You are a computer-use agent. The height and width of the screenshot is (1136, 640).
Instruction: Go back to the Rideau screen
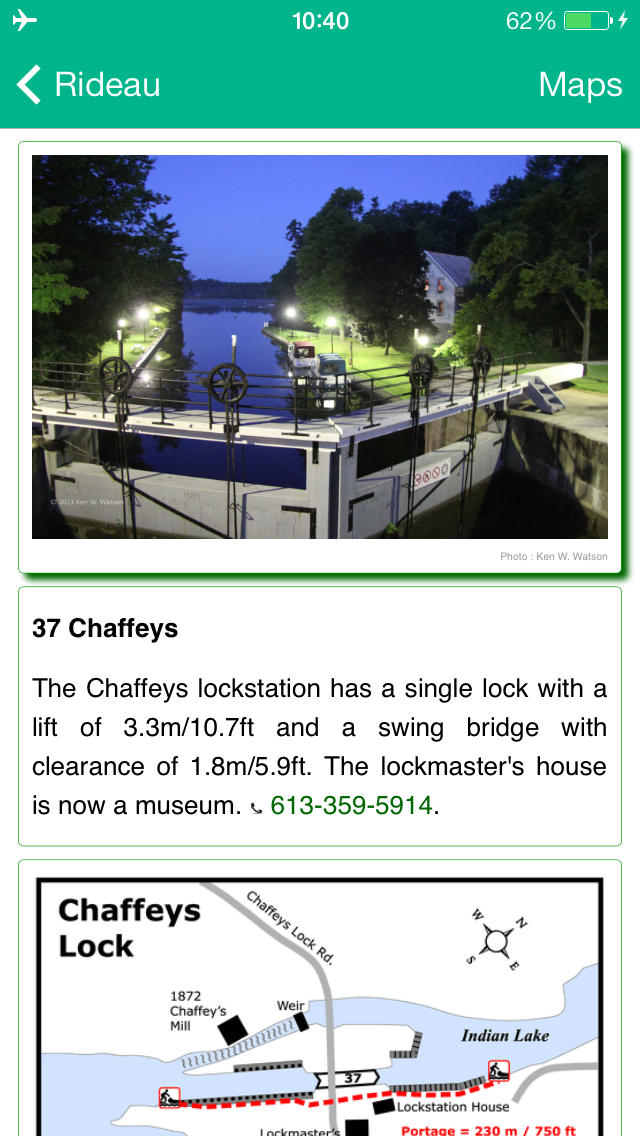coord(88,85)
